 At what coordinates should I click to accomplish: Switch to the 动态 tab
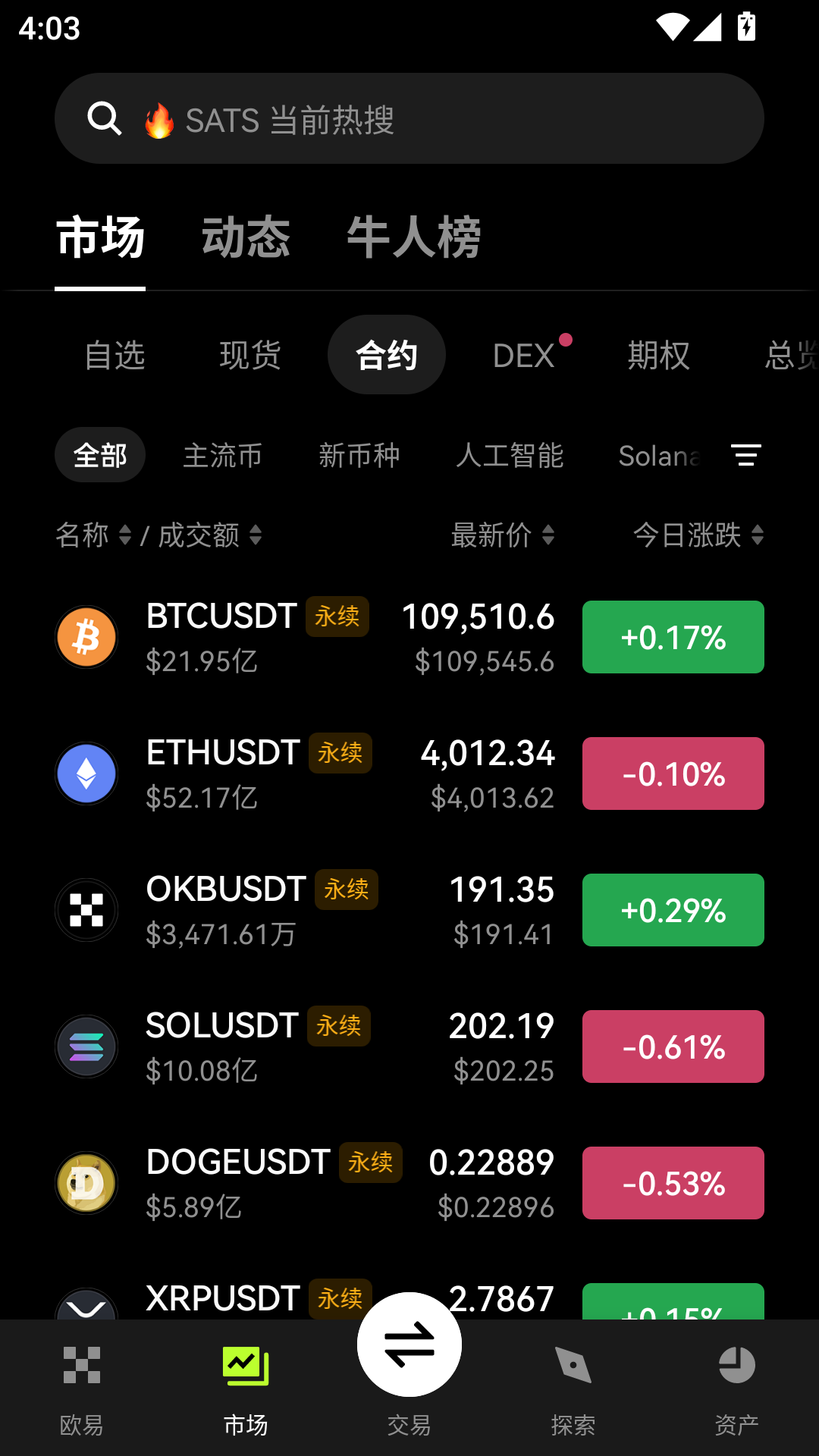(x=246, y=237)
